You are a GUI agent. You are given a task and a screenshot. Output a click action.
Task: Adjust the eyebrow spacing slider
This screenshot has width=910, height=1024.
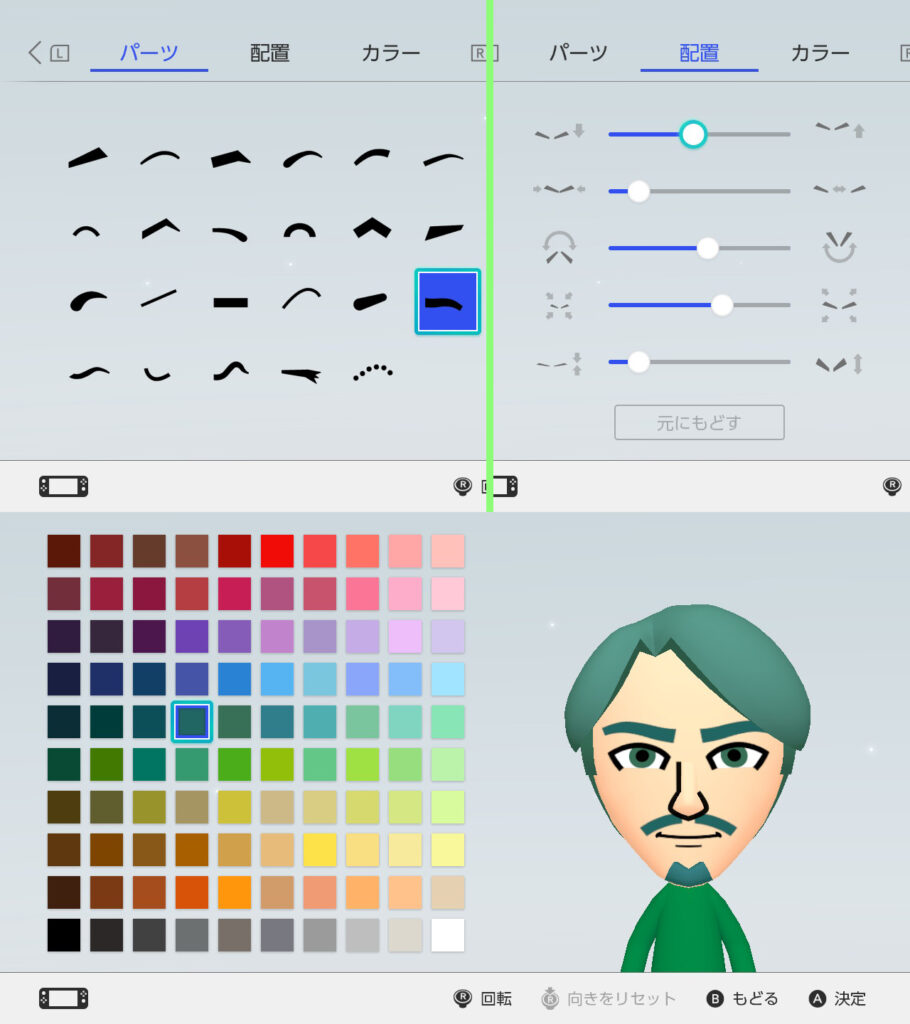pyautogui.click(x=638, y=191)
